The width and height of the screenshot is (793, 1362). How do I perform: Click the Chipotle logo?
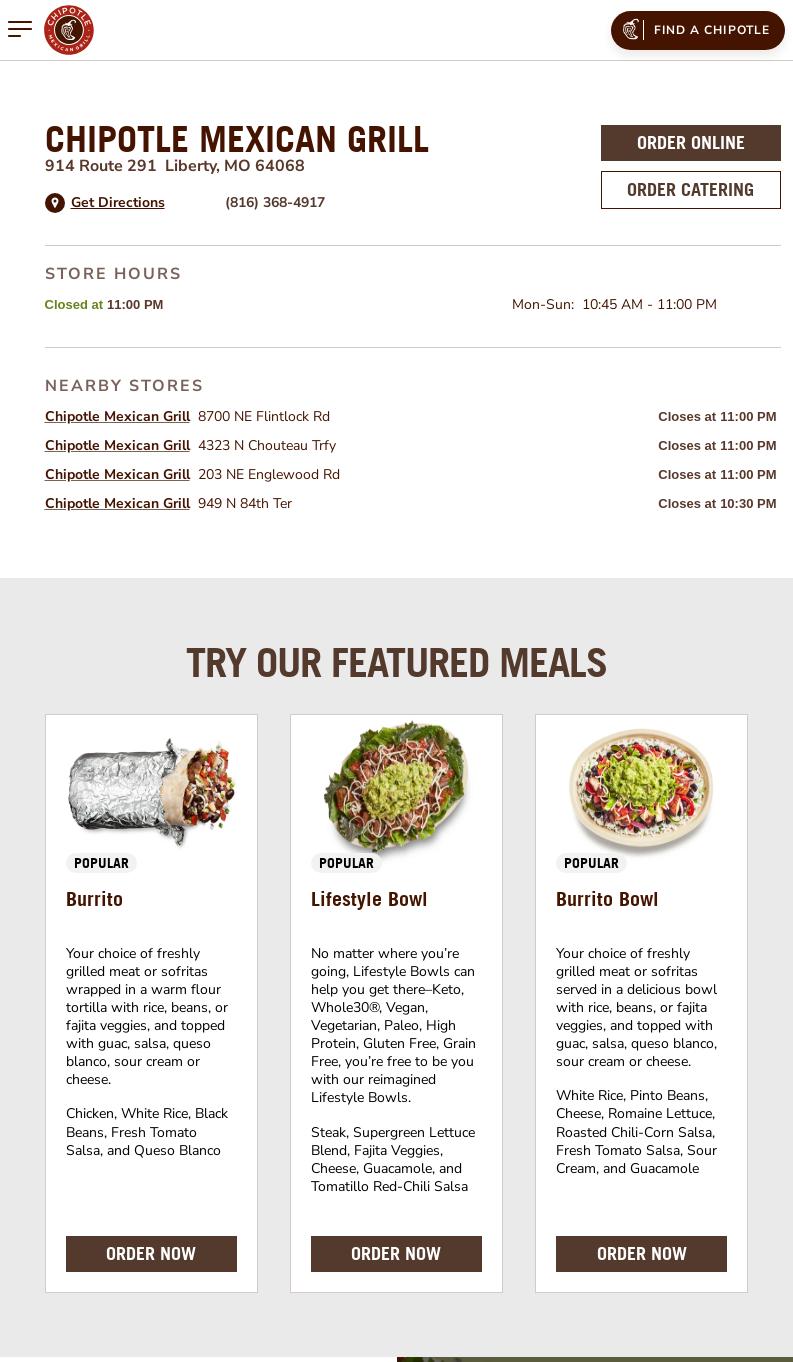pos(69,29)
